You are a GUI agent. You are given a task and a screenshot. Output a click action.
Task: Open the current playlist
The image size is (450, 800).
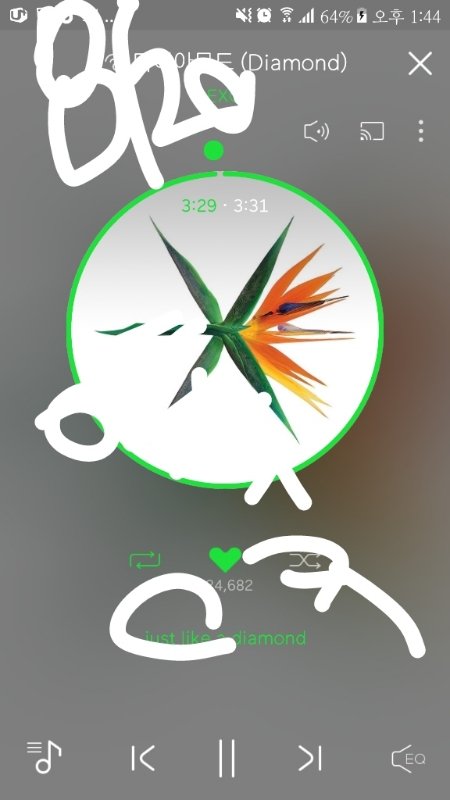coord(44,757)
